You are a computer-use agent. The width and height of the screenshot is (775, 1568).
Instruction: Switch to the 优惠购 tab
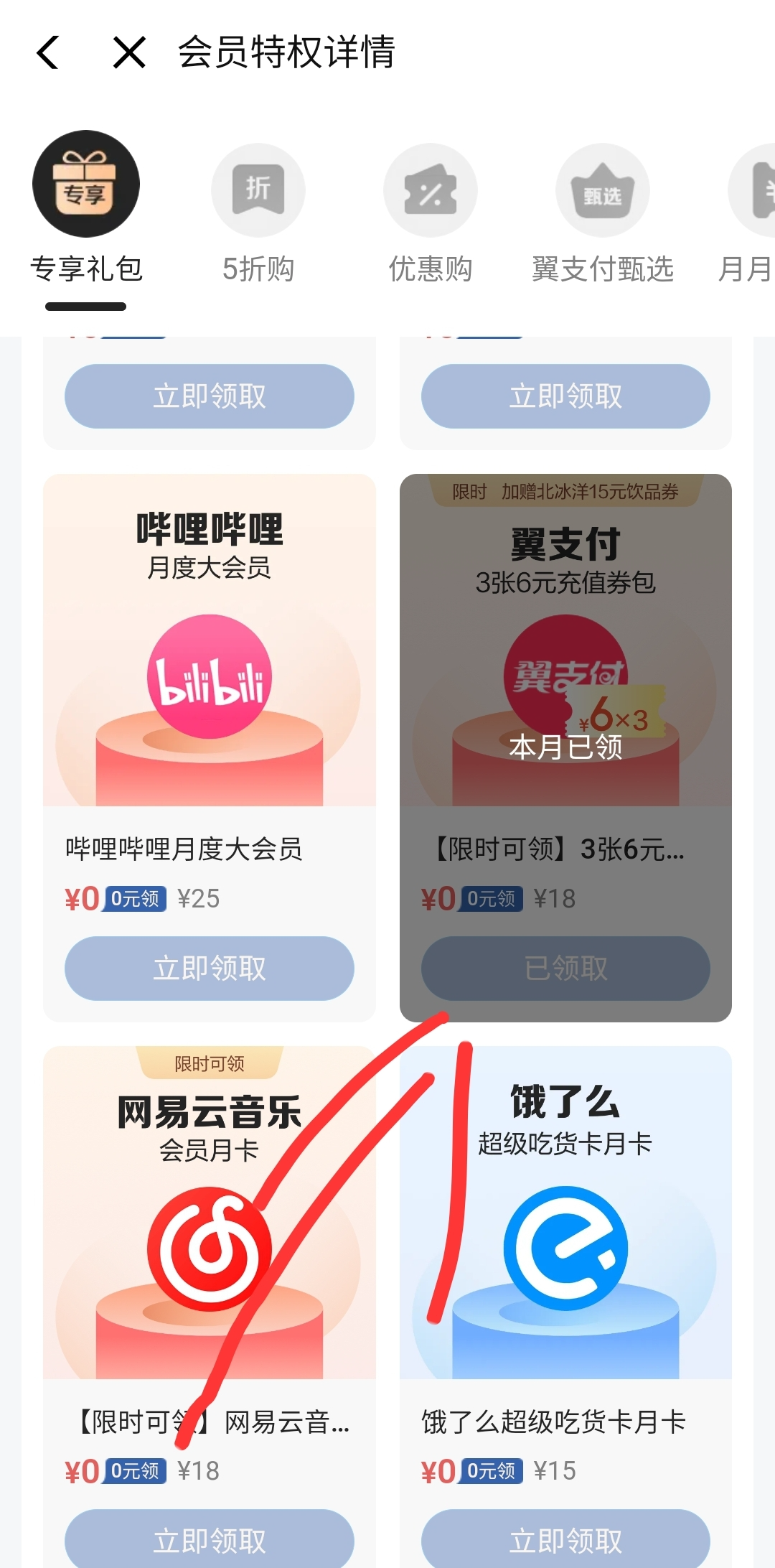coord(431,212)
